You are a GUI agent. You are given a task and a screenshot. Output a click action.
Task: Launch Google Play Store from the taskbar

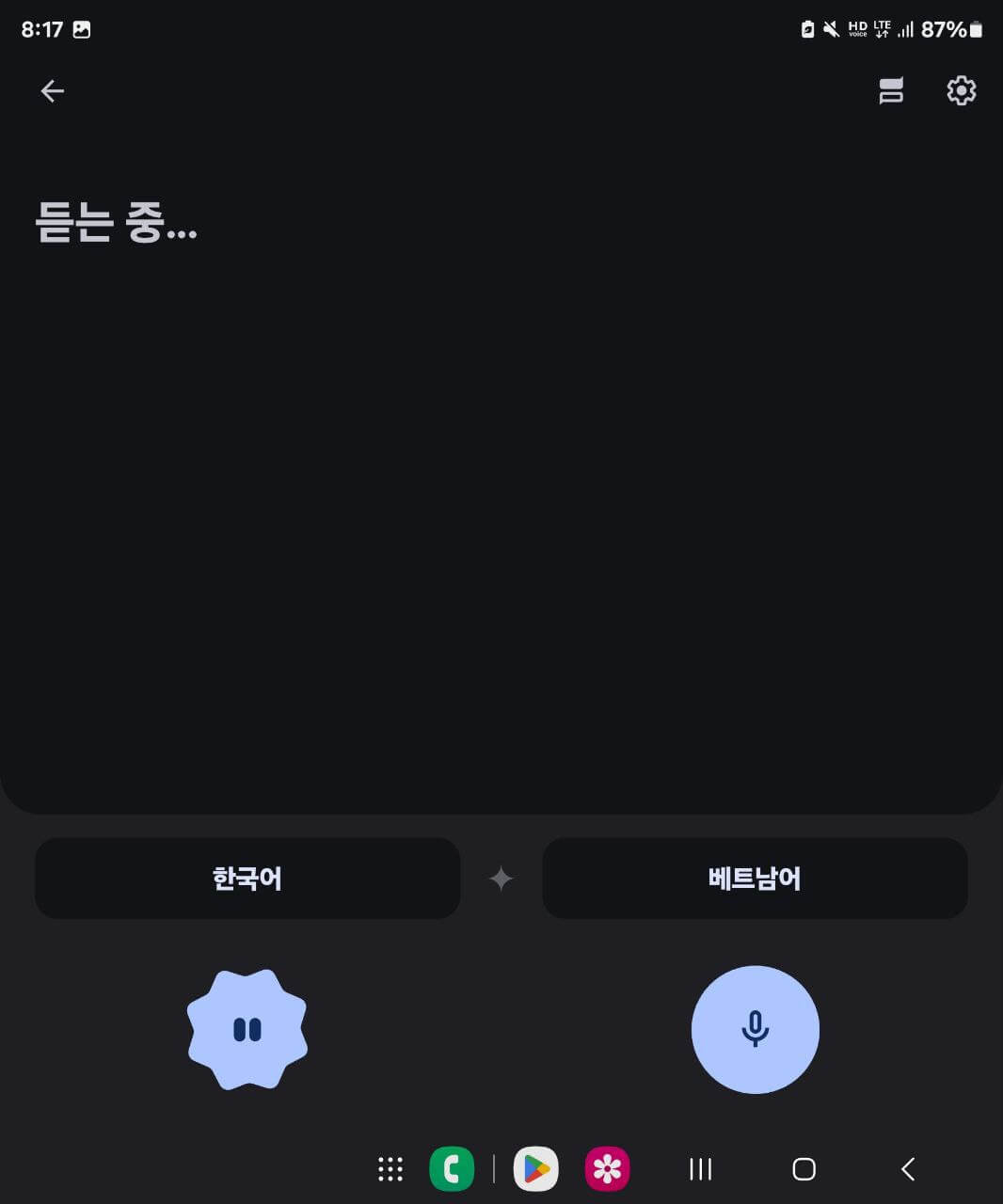tap(535, 1169)
